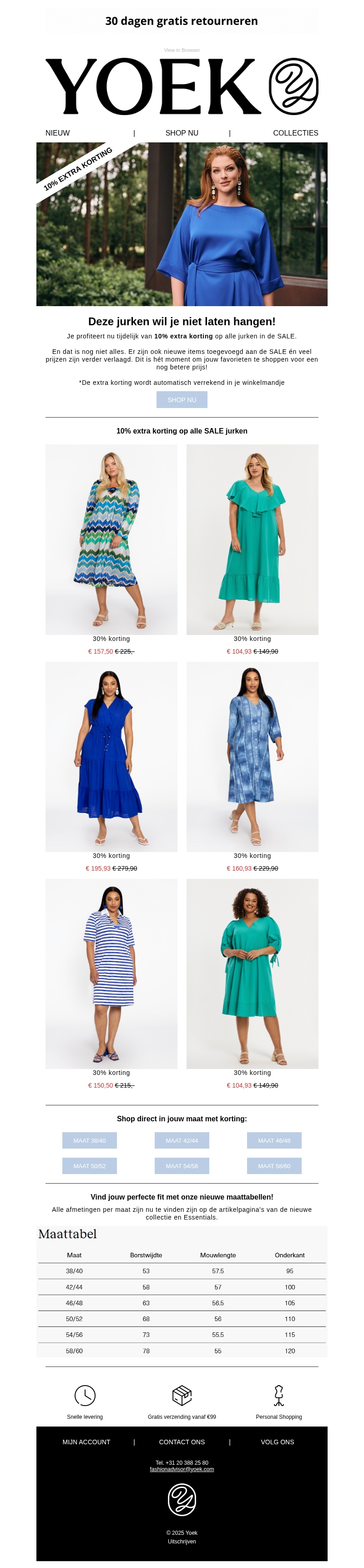Screen dimensions: 364x1568
Task: Open the View in Browser link
Action: click(x=182, y=50)
